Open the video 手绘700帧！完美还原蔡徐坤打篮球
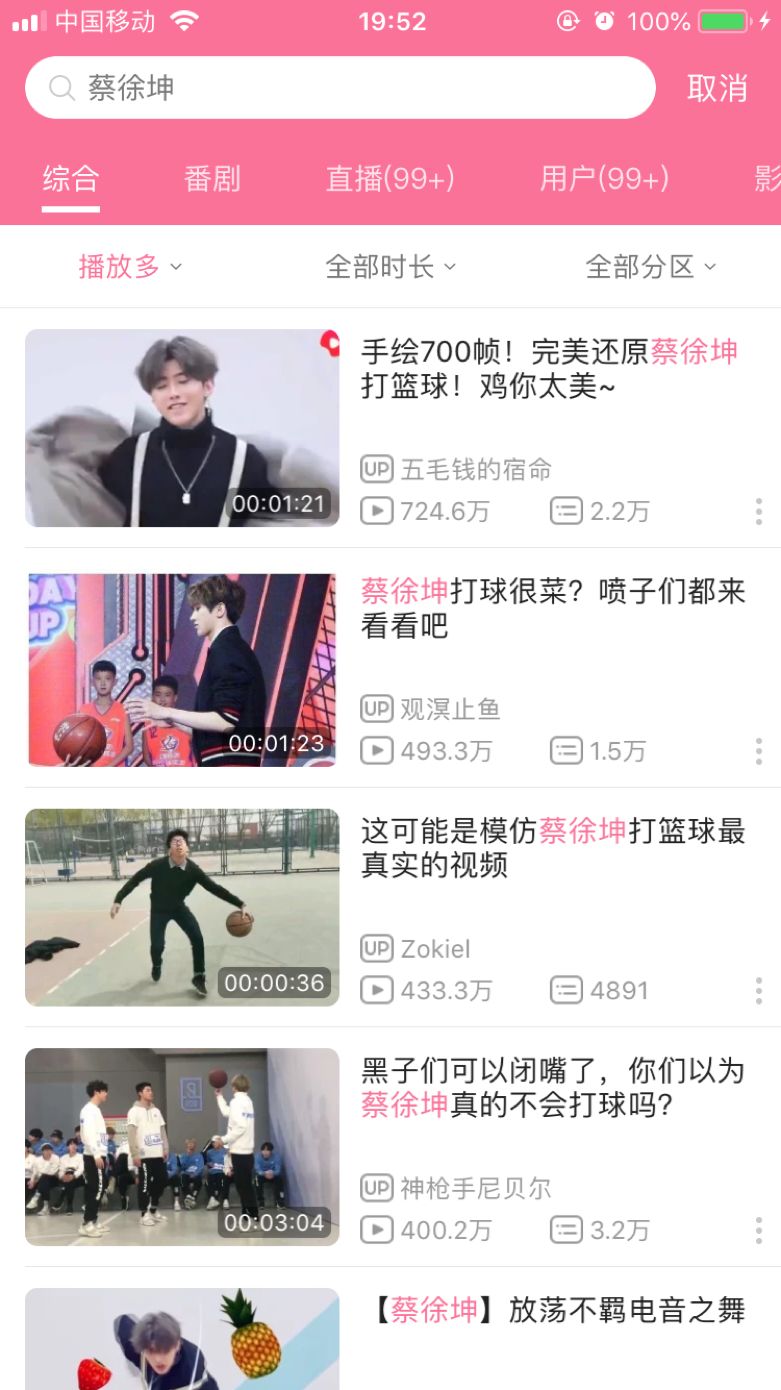The width and height of the screenshot is (781, 1390). point(549,369)
